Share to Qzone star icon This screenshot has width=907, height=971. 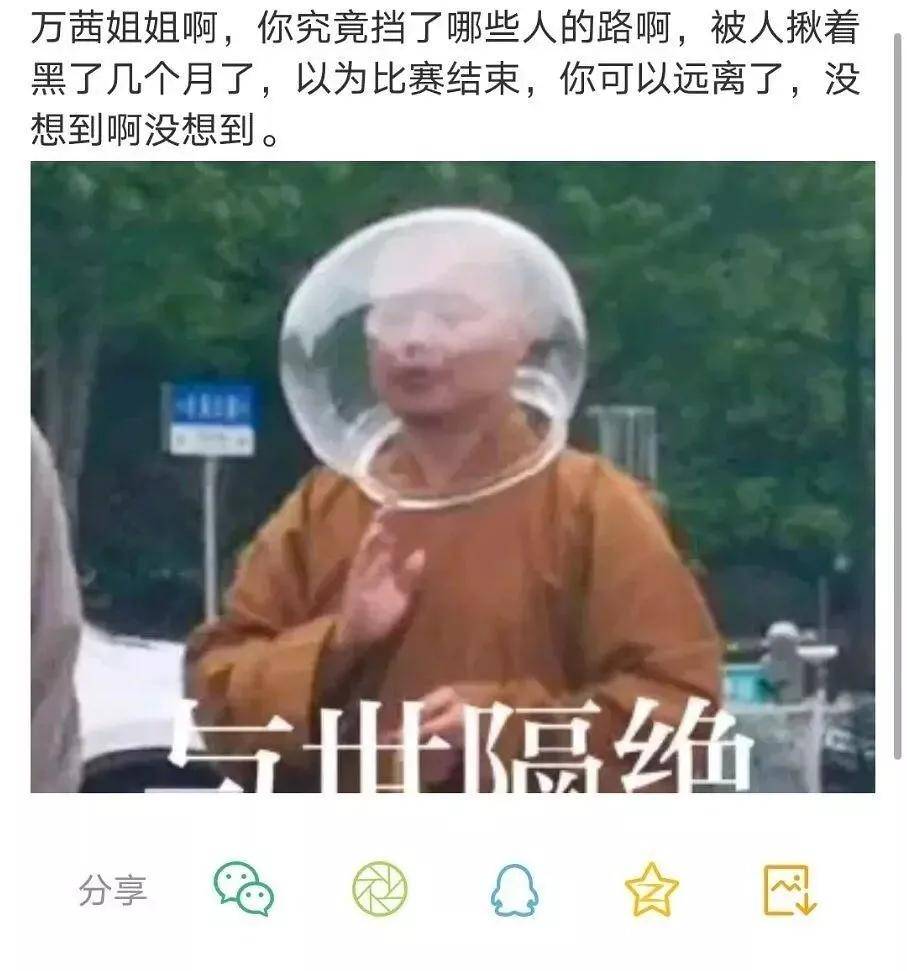coord(651,889)
